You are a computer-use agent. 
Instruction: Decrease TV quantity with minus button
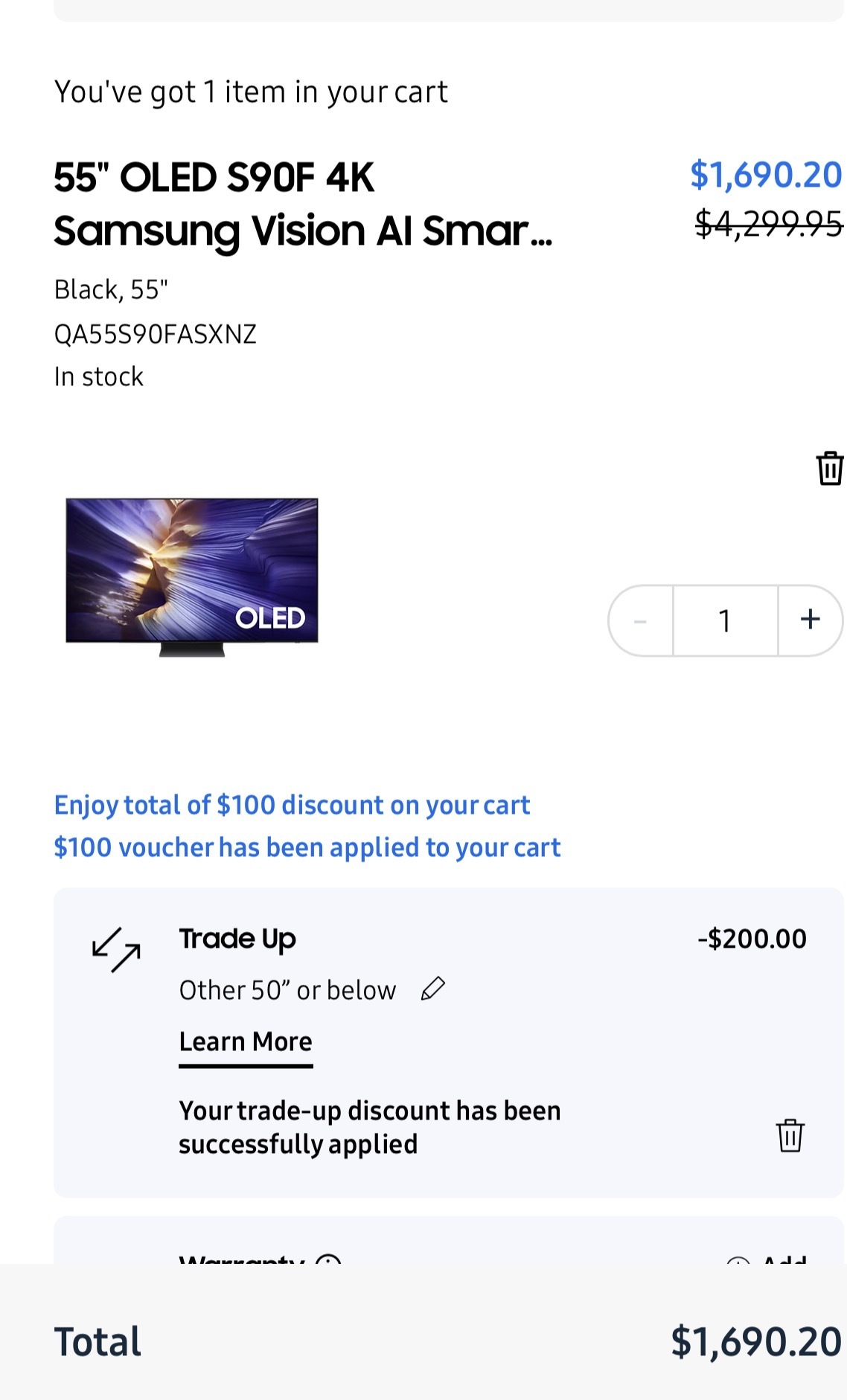pos(641,620)
